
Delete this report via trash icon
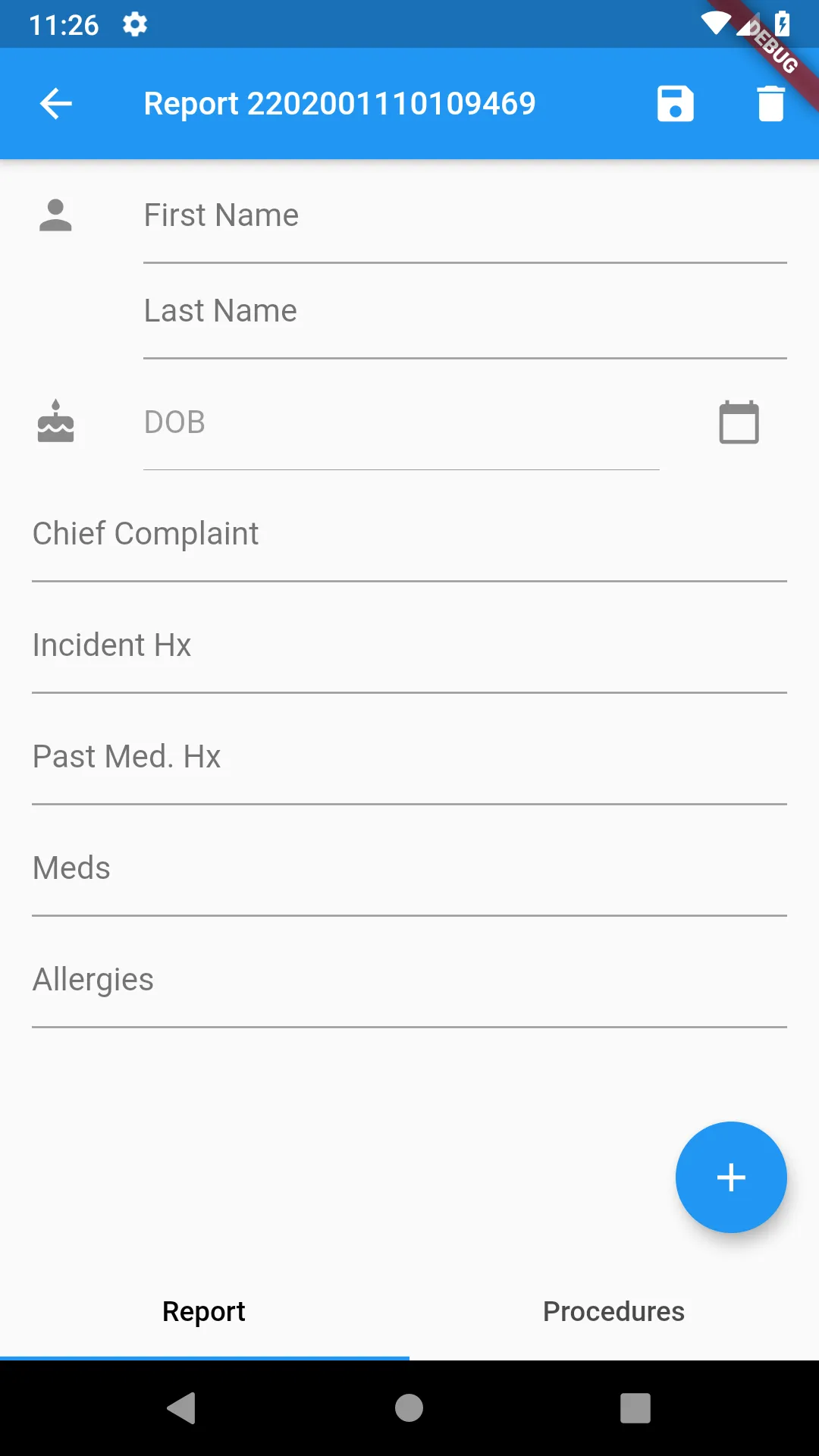(x=770, y=104)
